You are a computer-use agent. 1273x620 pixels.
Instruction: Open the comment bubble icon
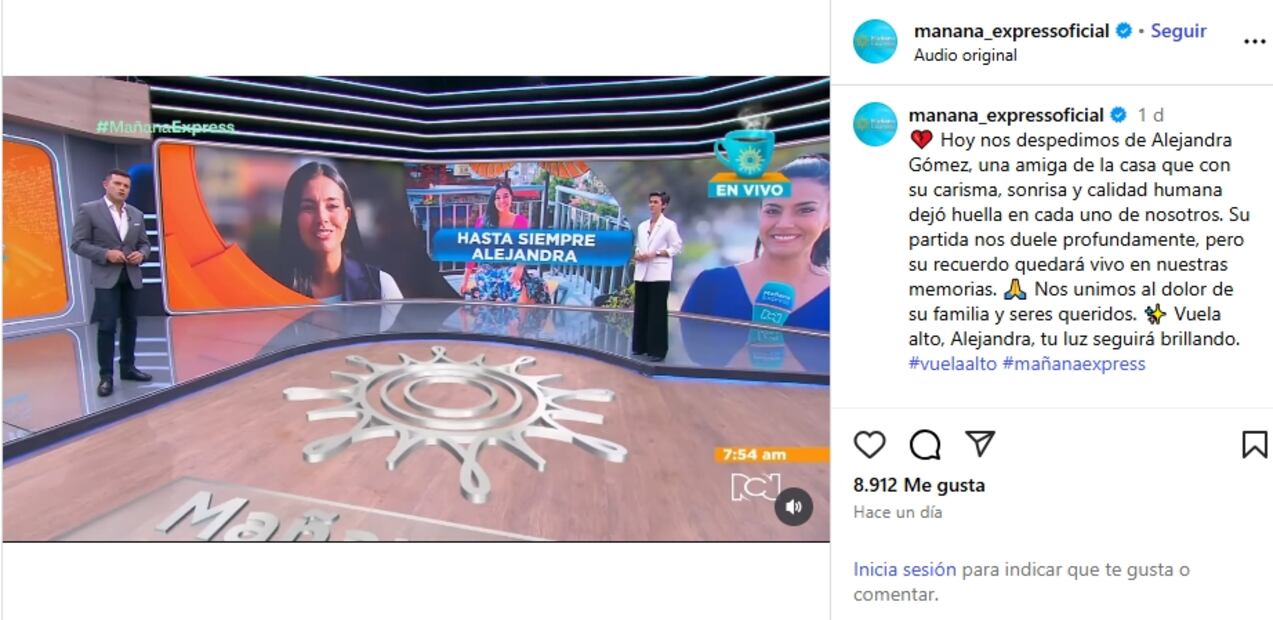coord(925,444)
